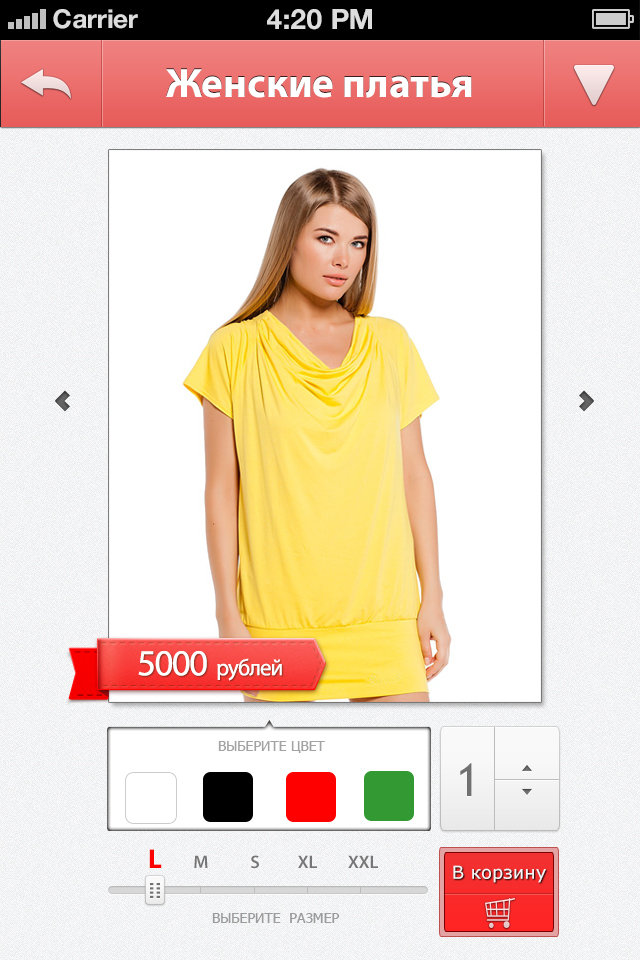The width and height of the screenshot is (640, 960).
Task: Pick the red color swatch
Action: coord(311,797)
